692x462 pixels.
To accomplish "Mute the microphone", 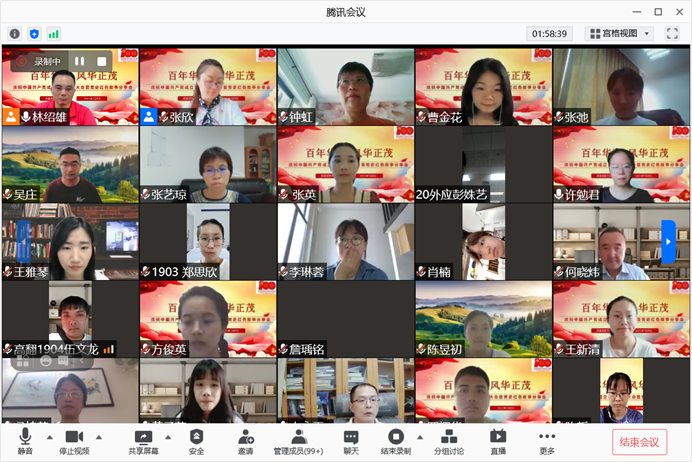I will pos(25,441).
